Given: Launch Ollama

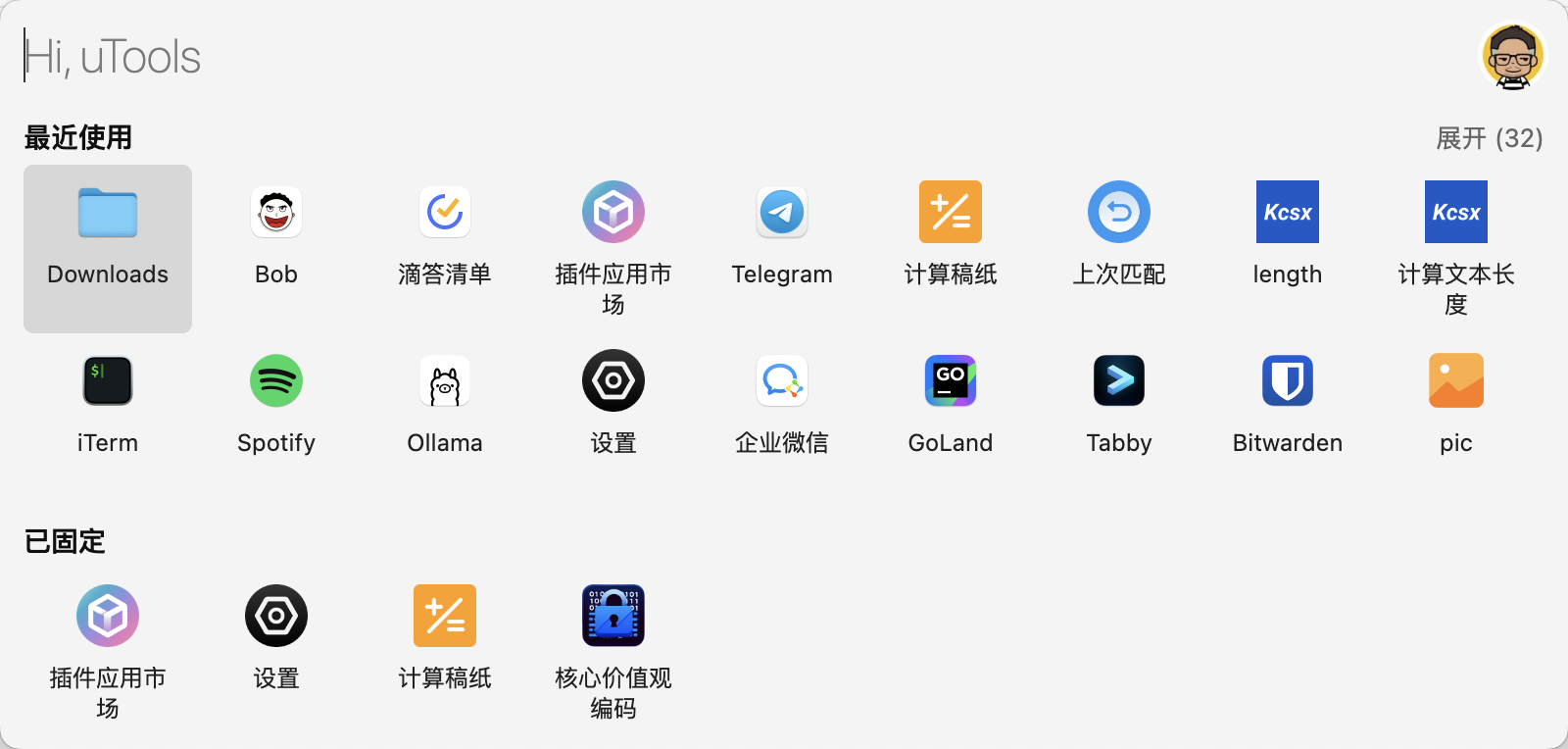Looking at the screenshot, I should (x=445, y=402).
